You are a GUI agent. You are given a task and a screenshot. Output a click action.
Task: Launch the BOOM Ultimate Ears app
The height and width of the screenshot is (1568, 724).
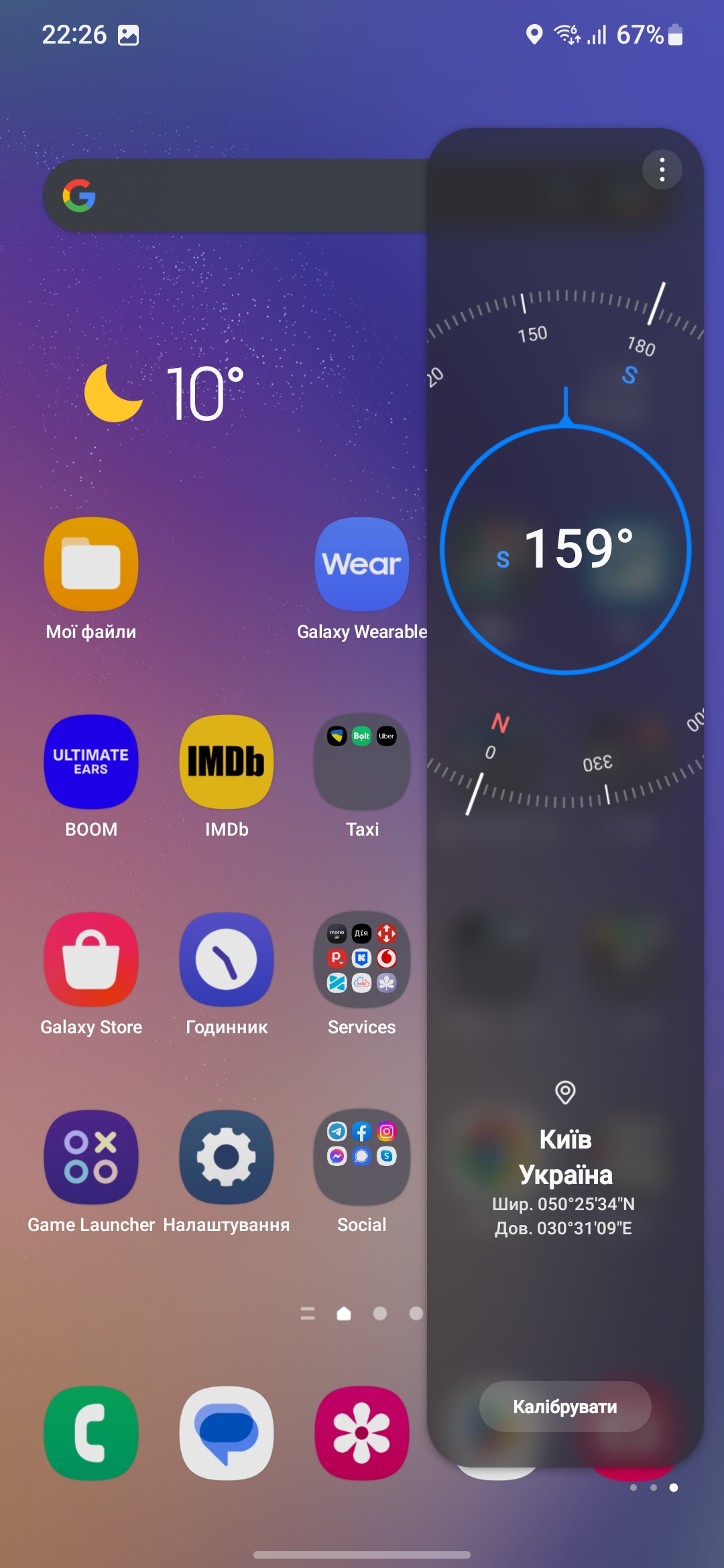coord(91,762)
